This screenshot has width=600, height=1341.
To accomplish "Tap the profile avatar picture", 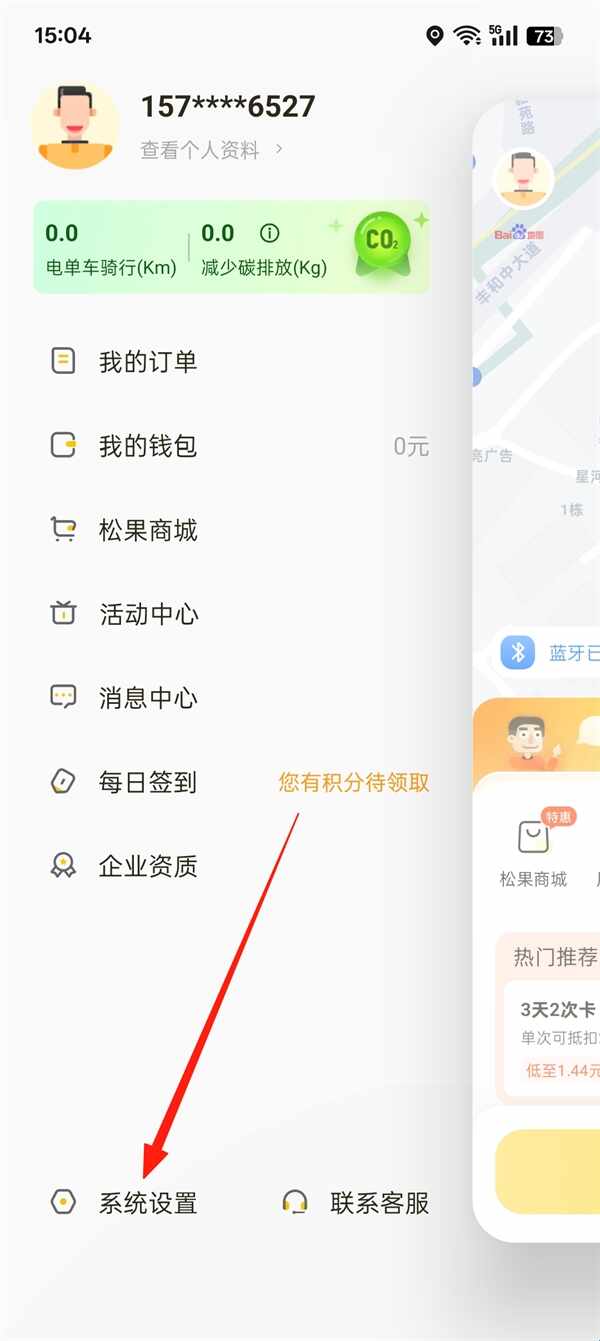I will tap(75, 124).
